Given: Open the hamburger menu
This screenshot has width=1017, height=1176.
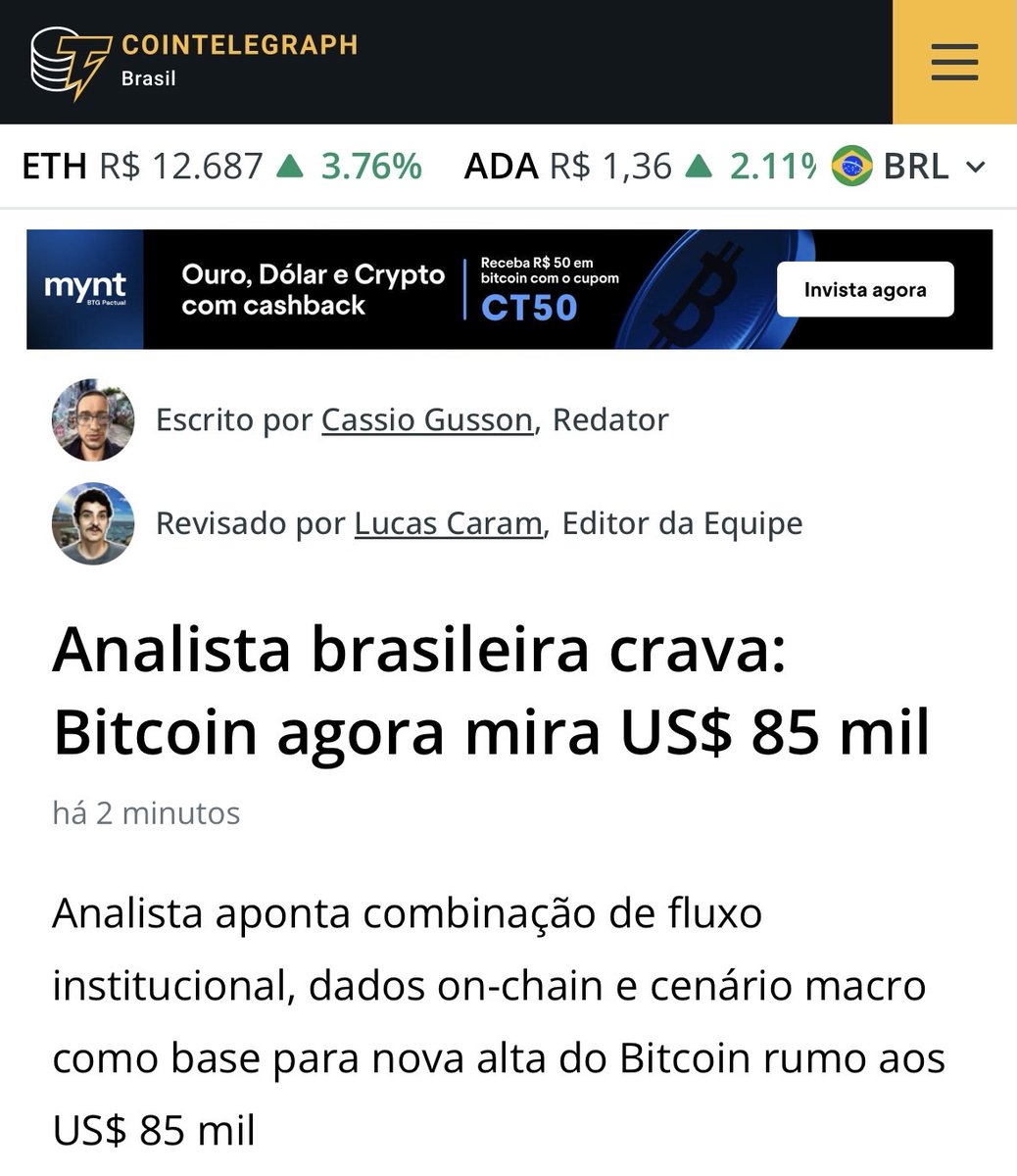Looking at the screenshot, I should [953, 62].
